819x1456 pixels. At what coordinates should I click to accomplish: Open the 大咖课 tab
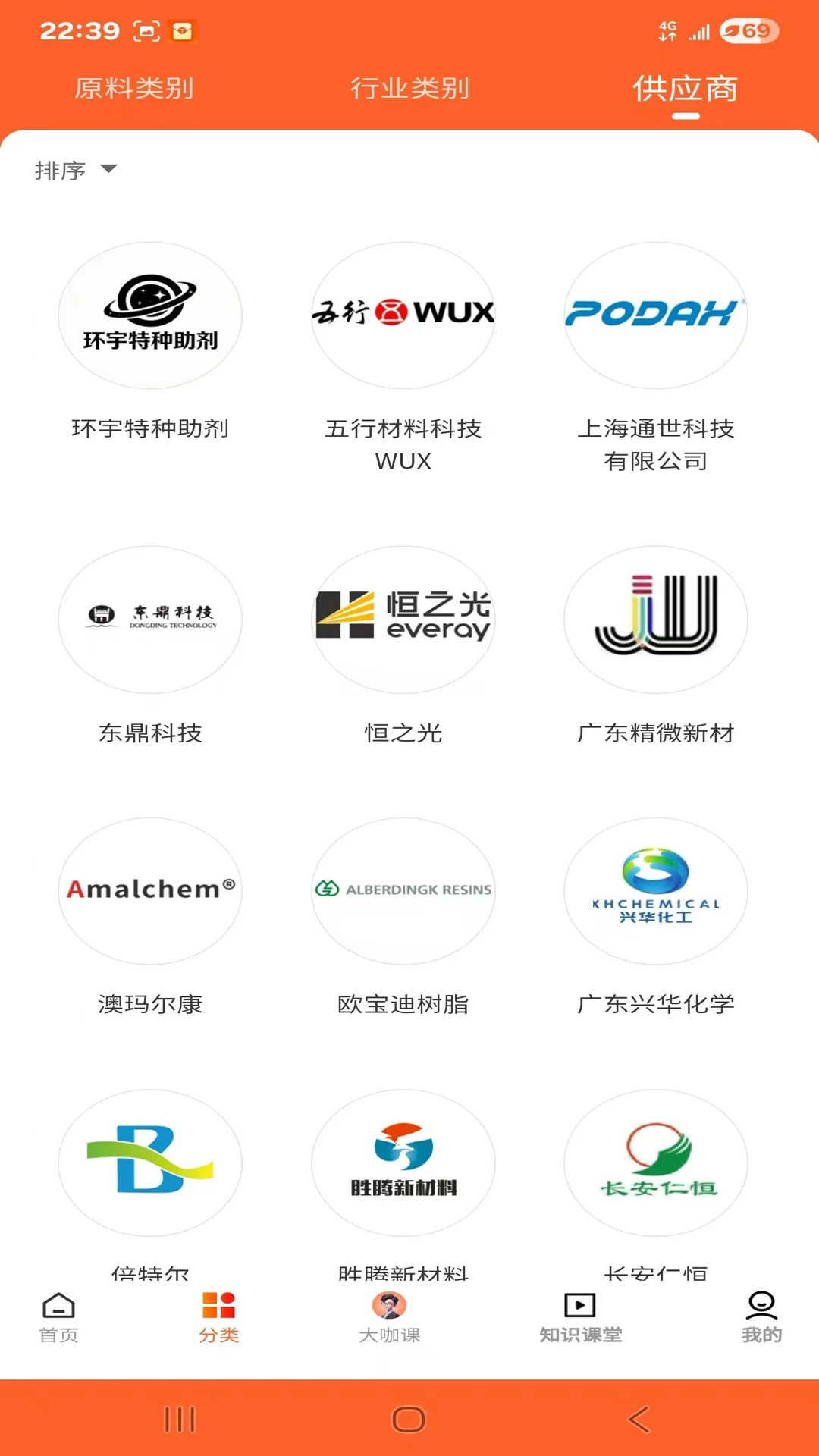tap(389, 1318)
